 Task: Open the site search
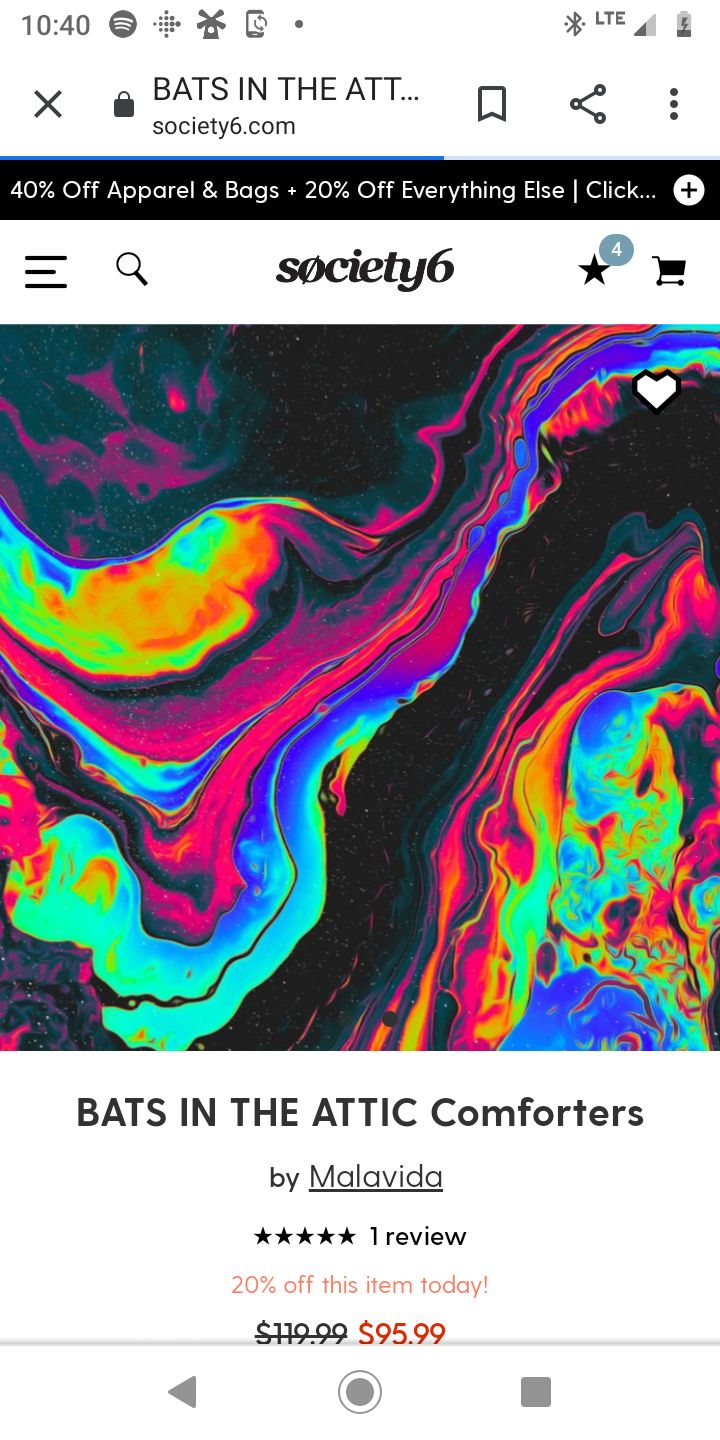coord(132,269)
